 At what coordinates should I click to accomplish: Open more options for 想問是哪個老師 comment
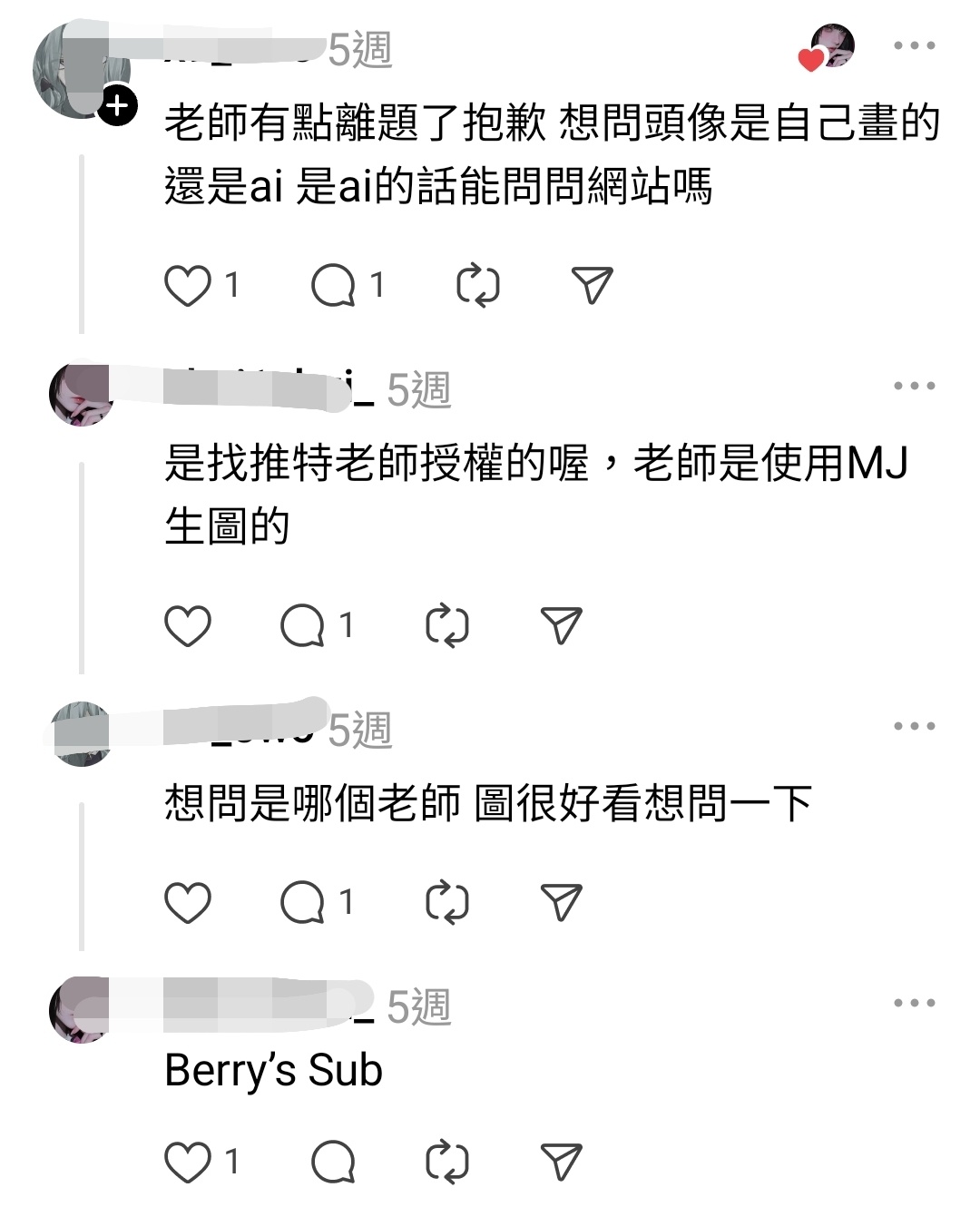tap(914, 726)
